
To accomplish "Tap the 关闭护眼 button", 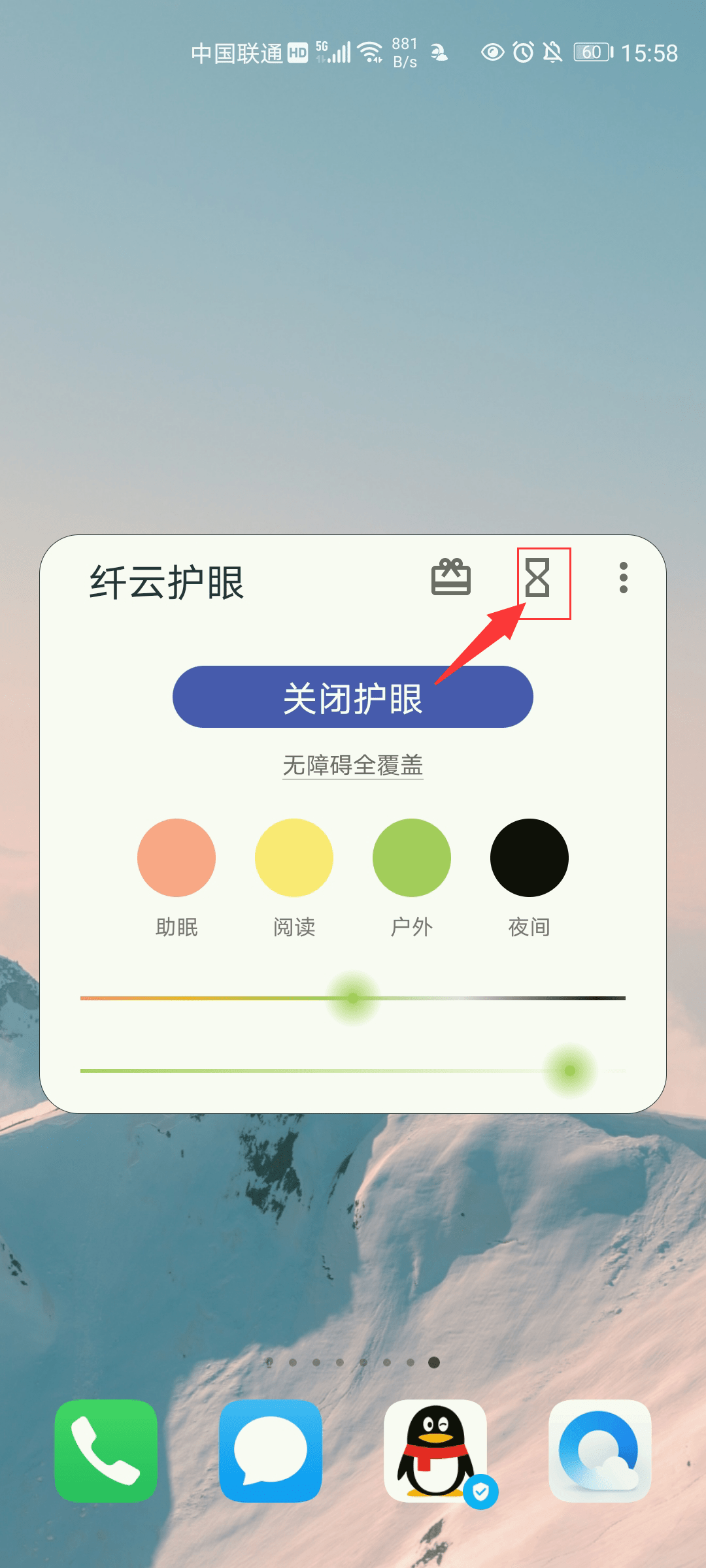I will click(x=353, y=697).
